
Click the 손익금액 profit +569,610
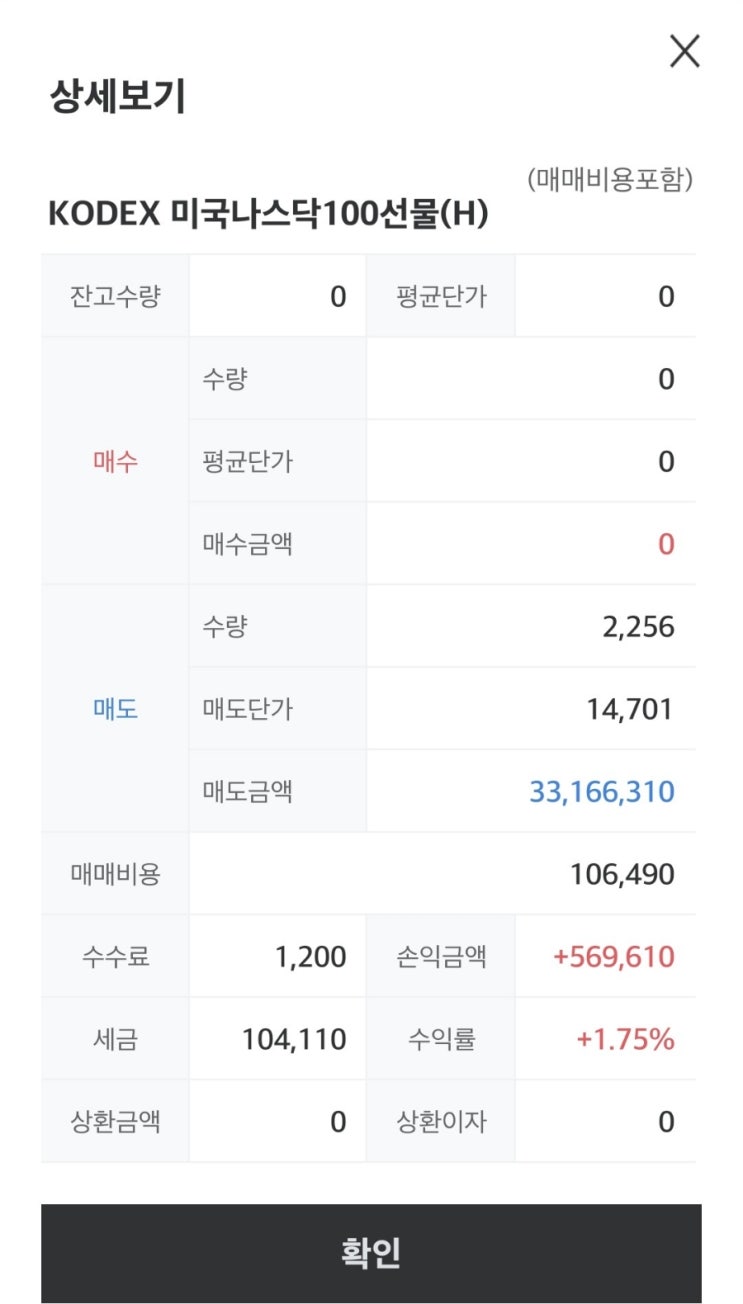pyautogui.click(x=620, y=955)
